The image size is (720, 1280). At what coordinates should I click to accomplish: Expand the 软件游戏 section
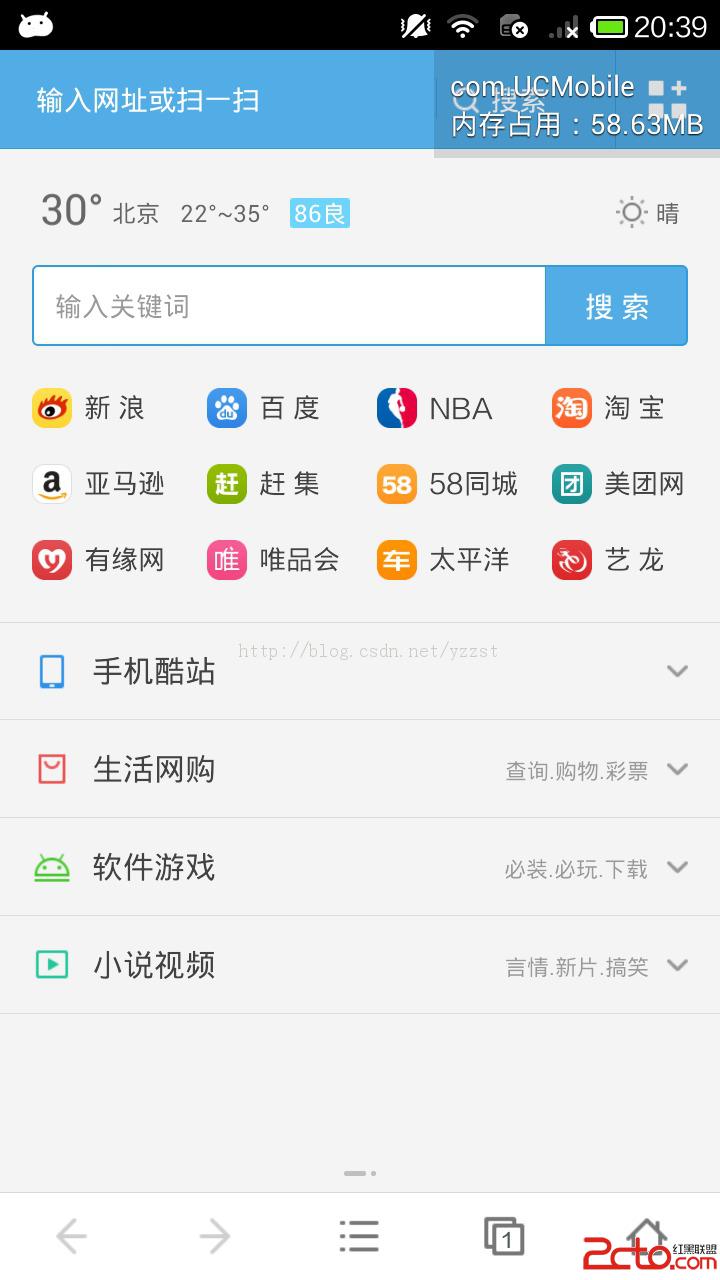360,867
